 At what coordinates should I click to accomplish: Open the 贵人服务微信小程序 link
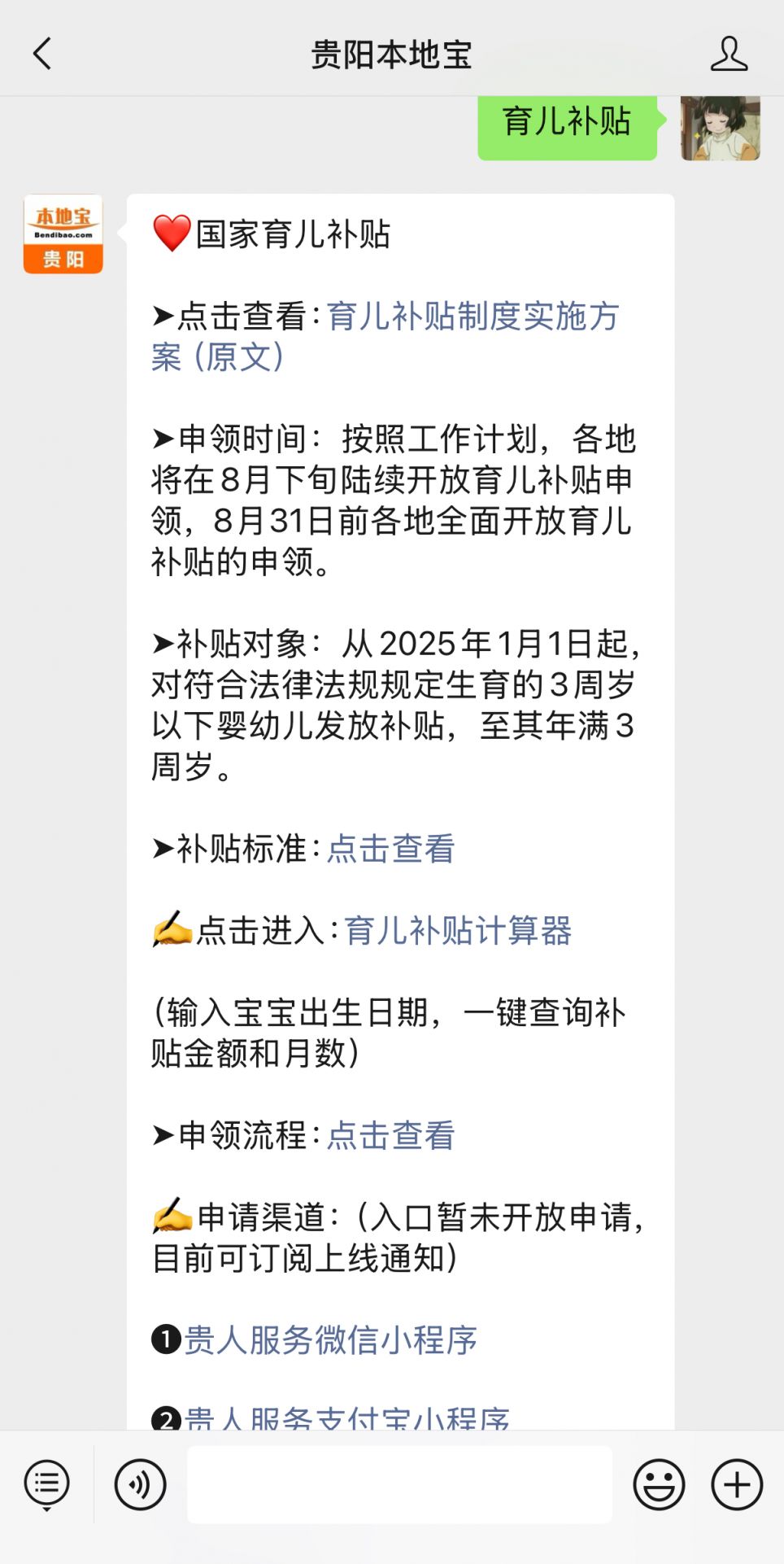pos(330,1340)
